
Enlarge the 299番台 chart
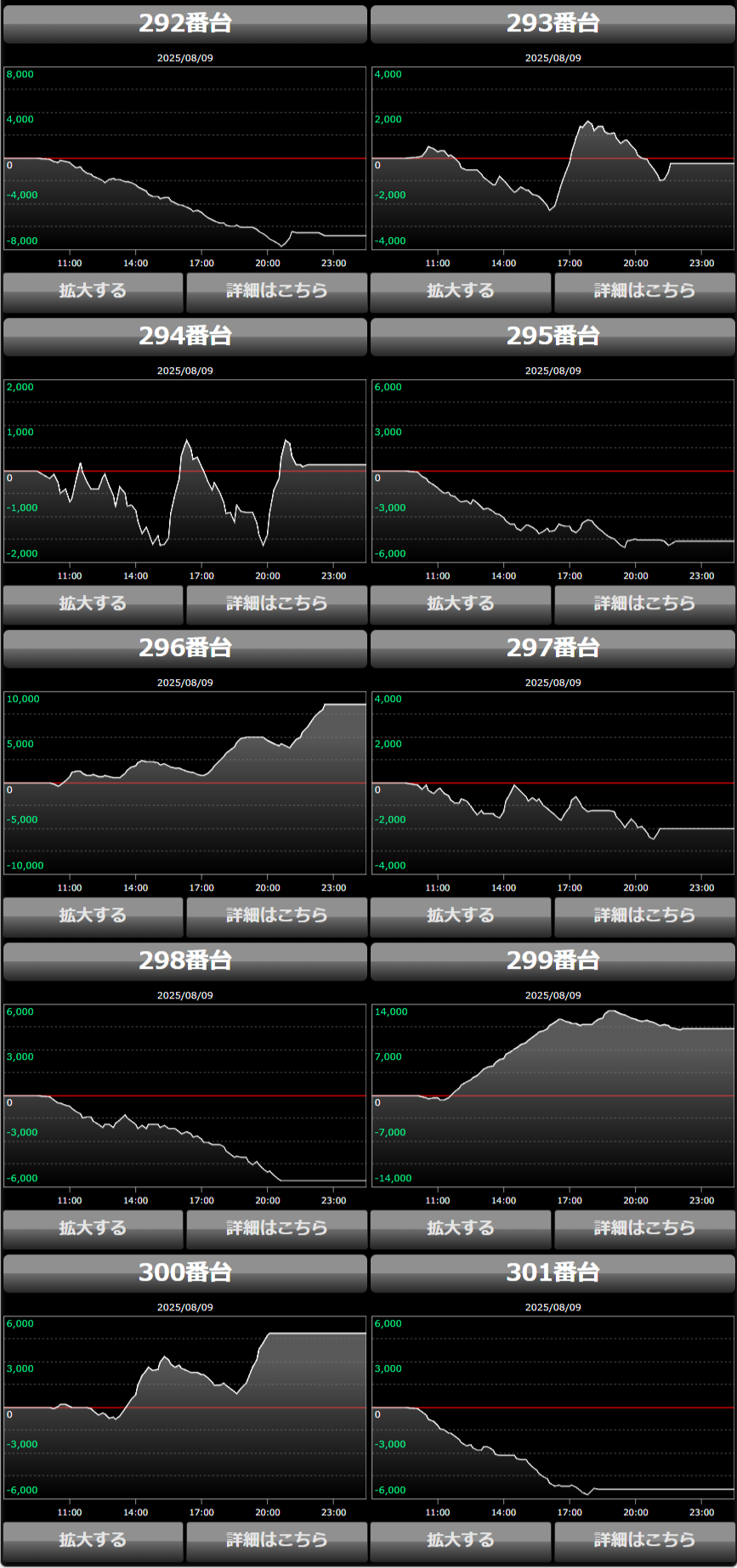pyautogui.click(x=461, y=1229)
